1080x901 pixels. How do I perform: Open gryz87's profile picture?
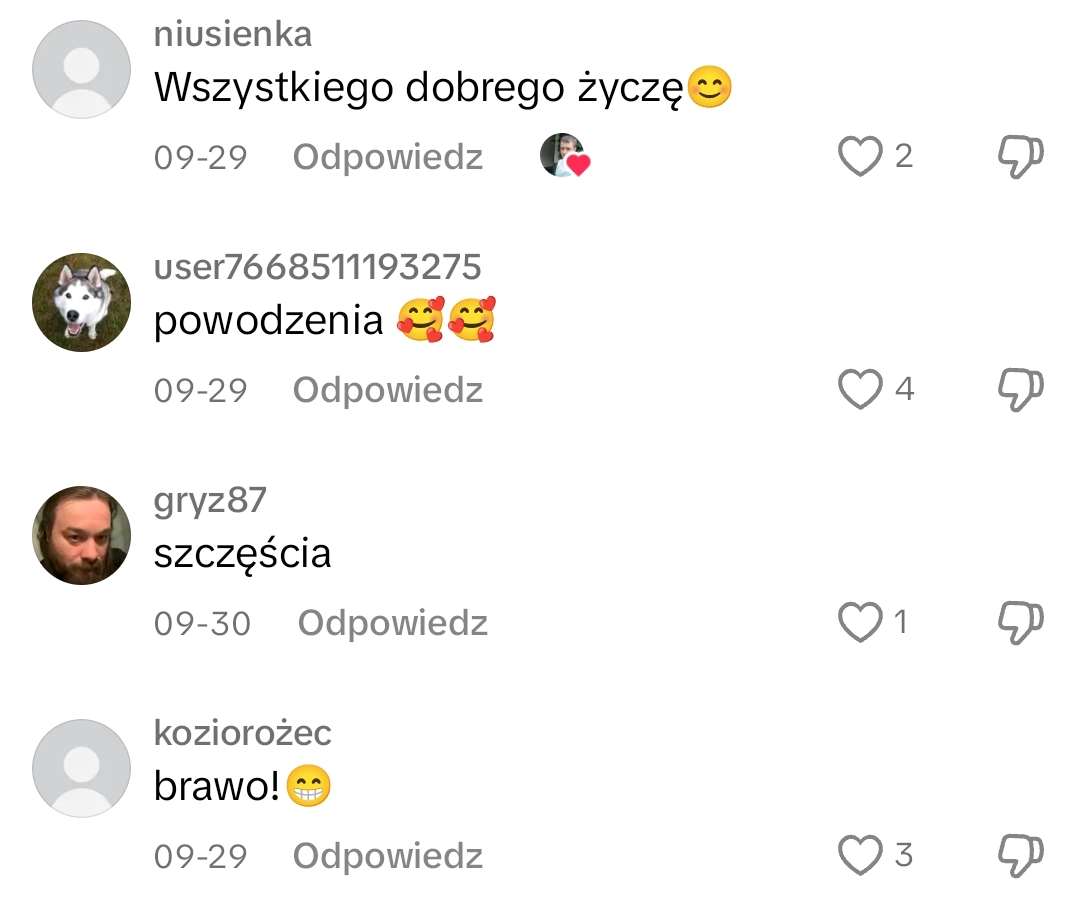[82, 535]
